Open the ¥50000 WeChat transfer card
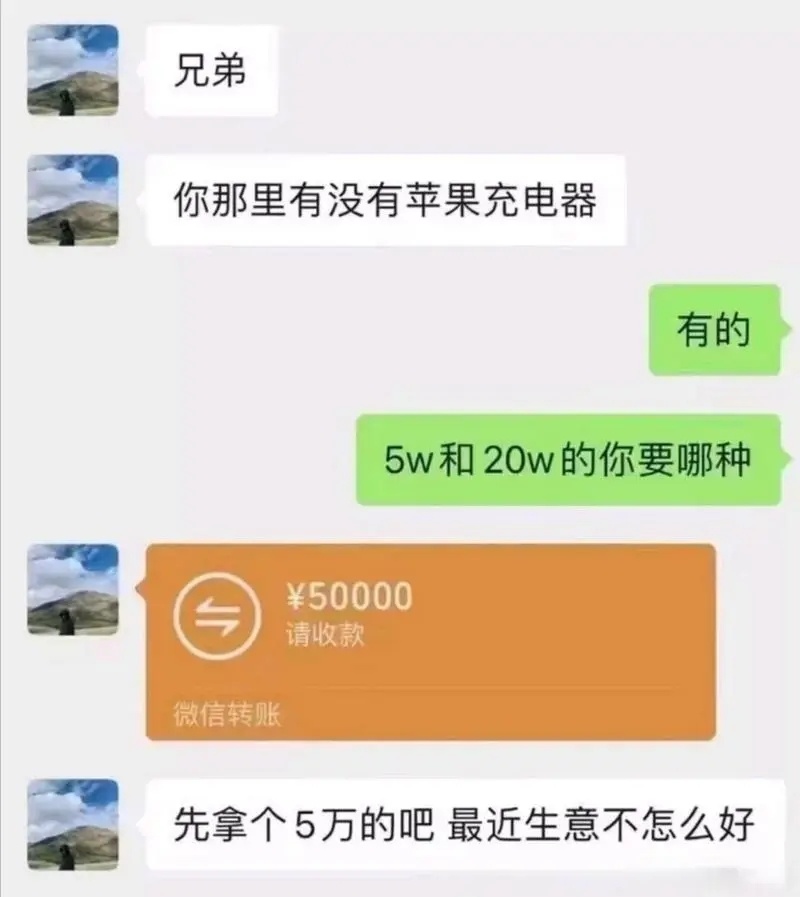 click(430, 640)
